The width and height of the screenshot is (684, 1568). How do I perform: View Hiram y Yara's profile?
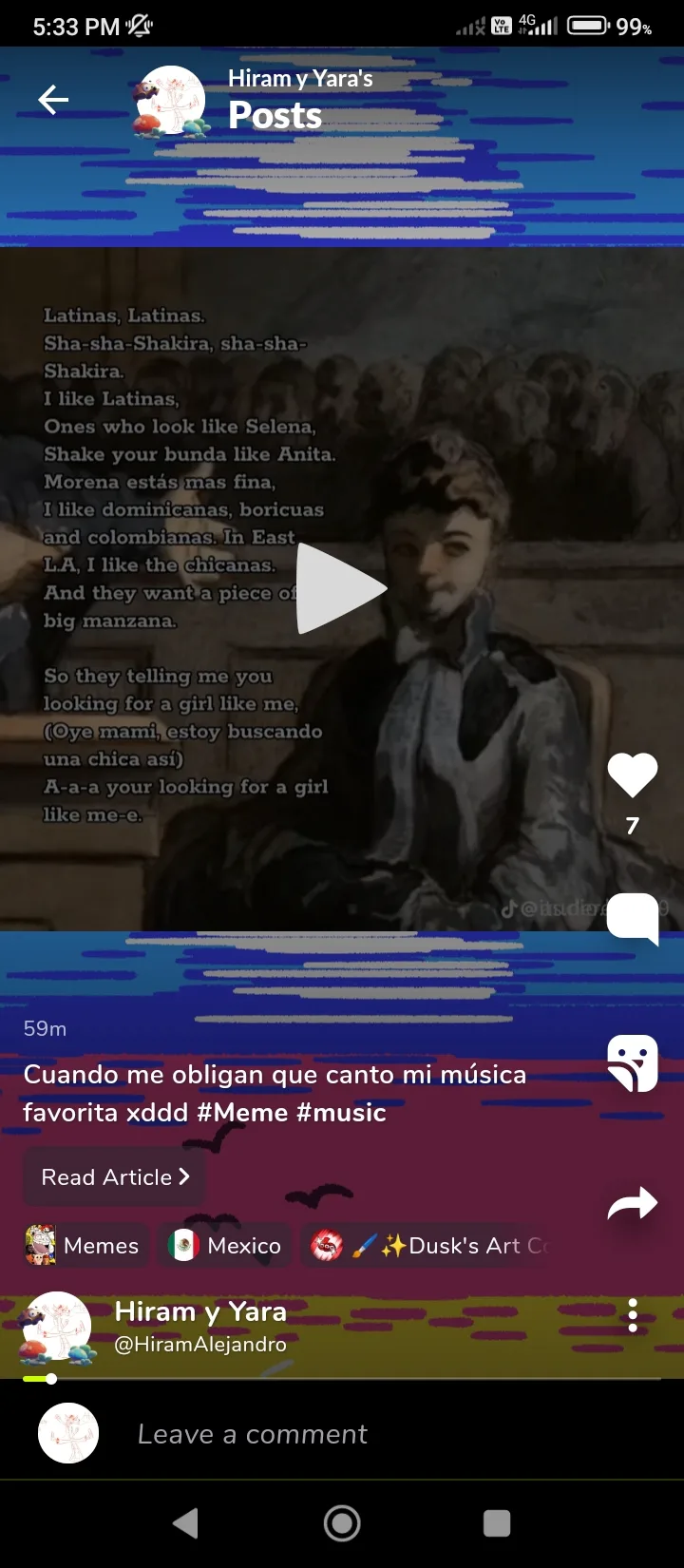(200, 1323)
